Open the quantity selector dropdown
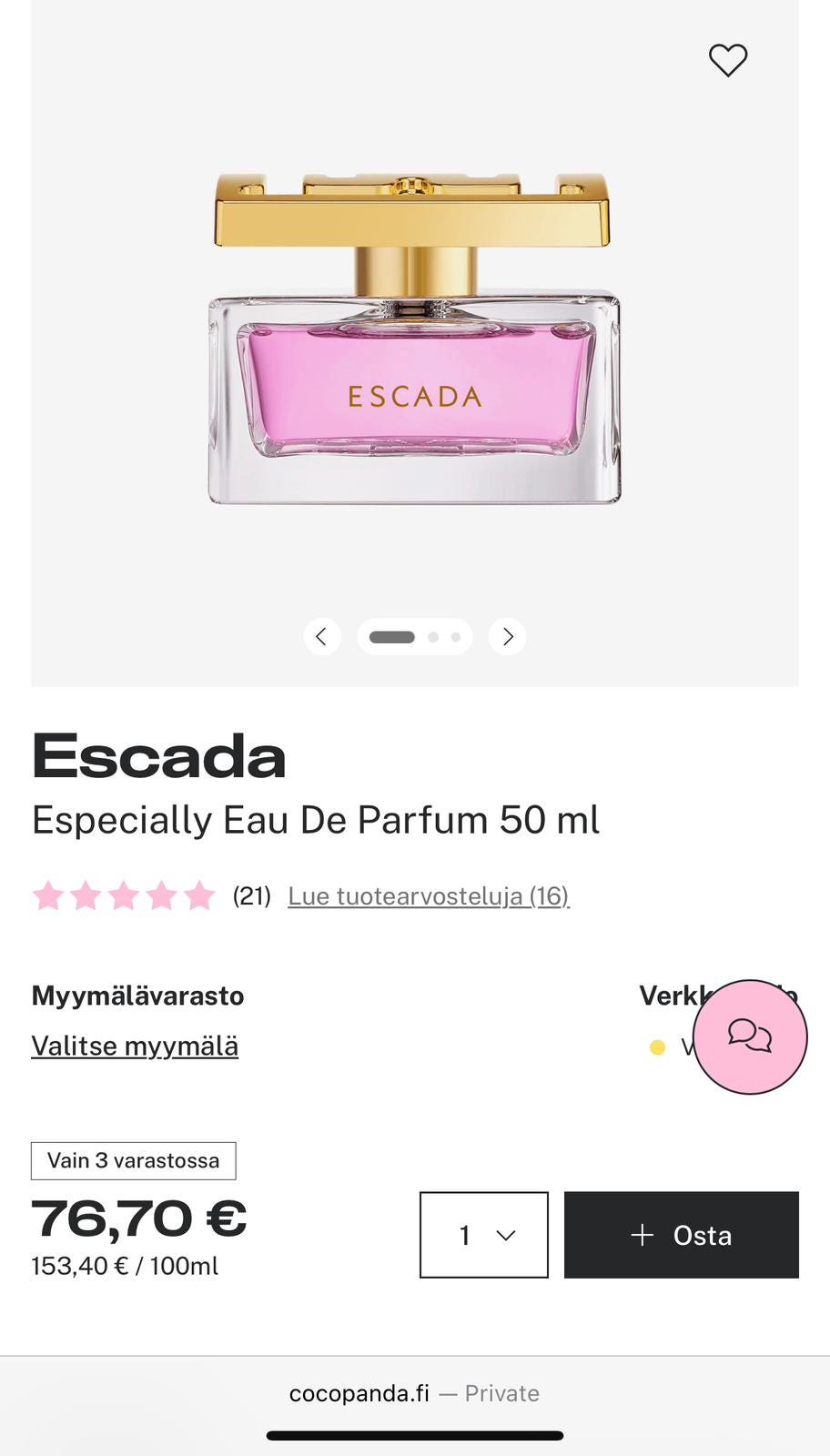This screenshot has height=1456, width=830. coord(483,1235)
